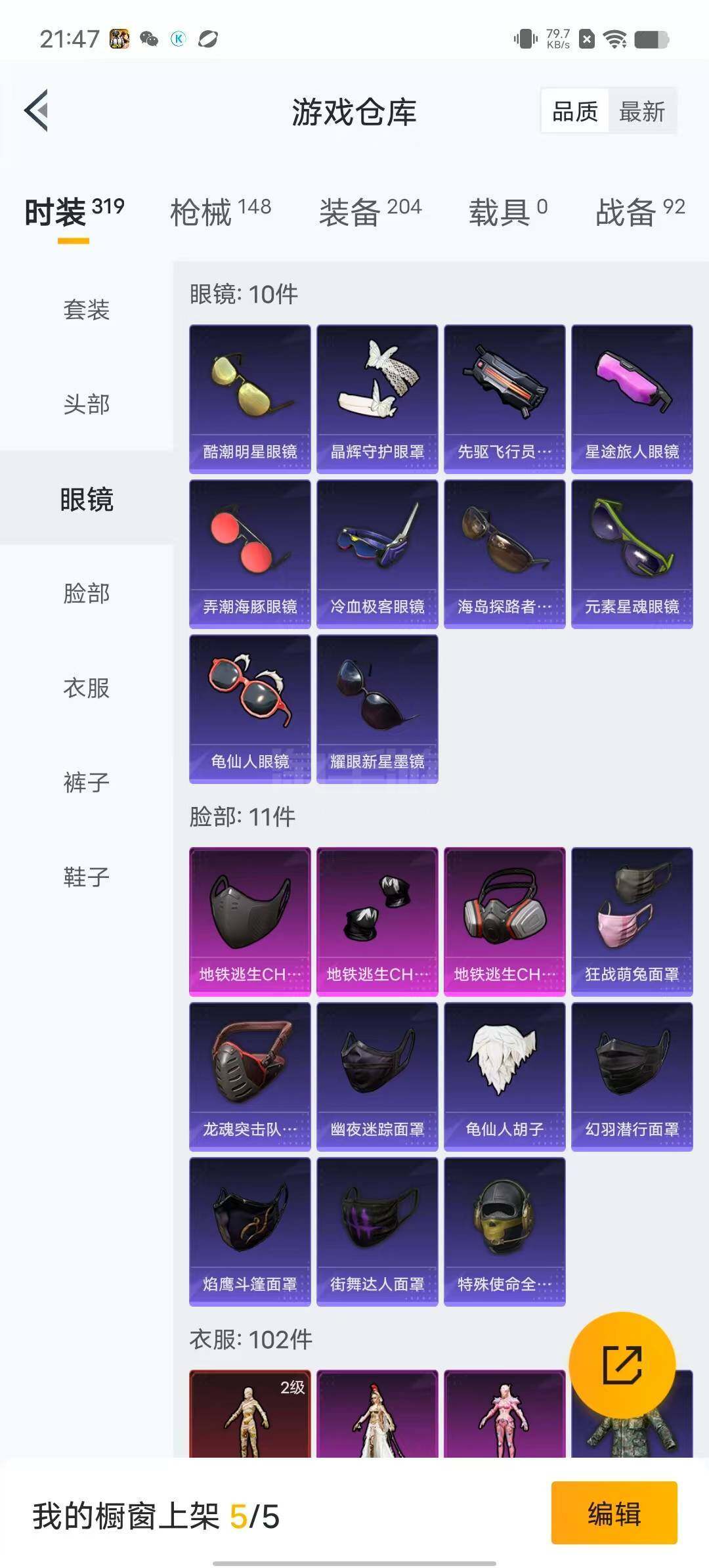Open the 街舞达人面罩 item
Image resolution: width=709 pixels, height=1568 pixels.
coord(377,1231)
